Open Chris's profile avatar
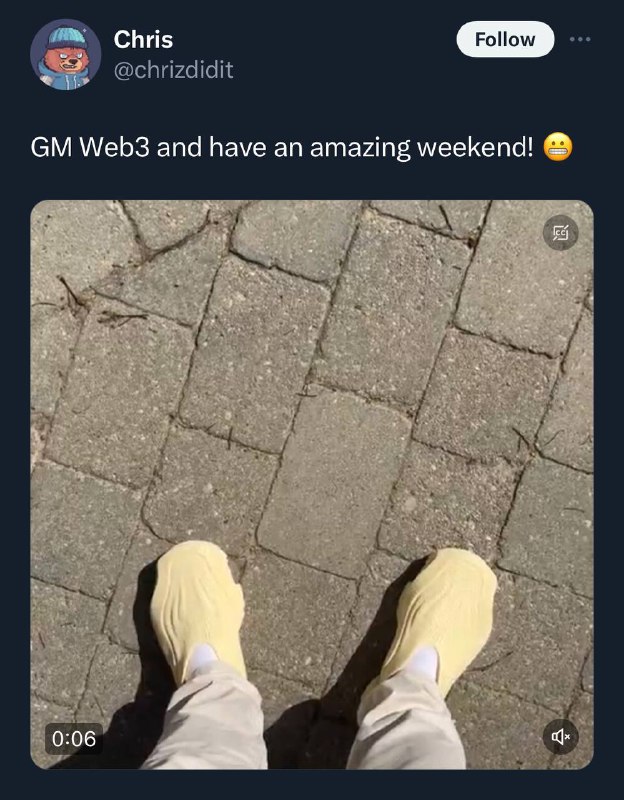 [65, 53]
